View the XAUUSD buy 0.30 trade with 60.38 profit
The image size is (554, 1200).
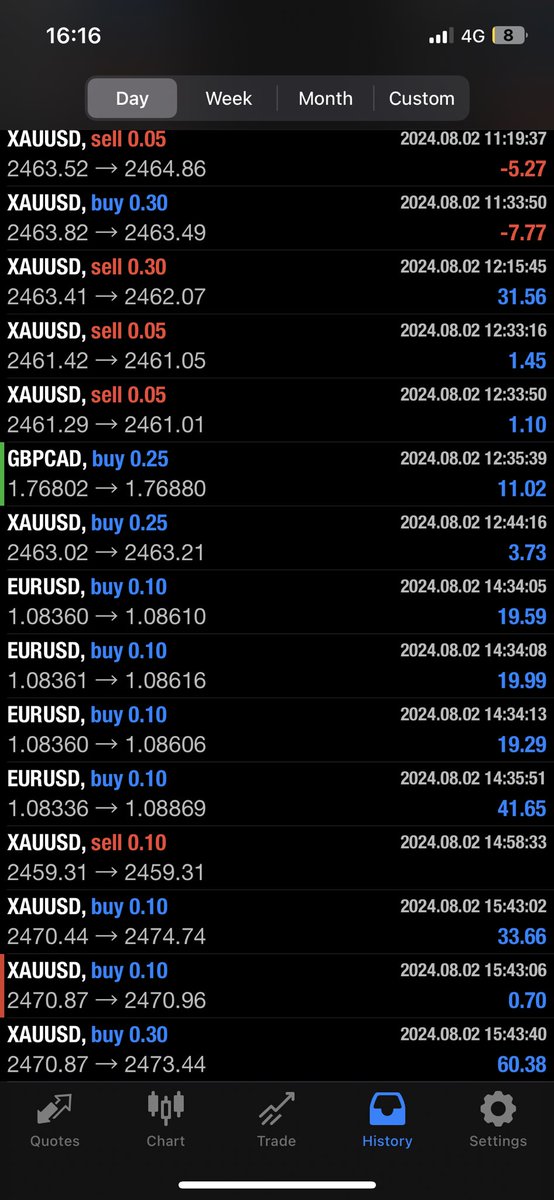coord(277,1050)
